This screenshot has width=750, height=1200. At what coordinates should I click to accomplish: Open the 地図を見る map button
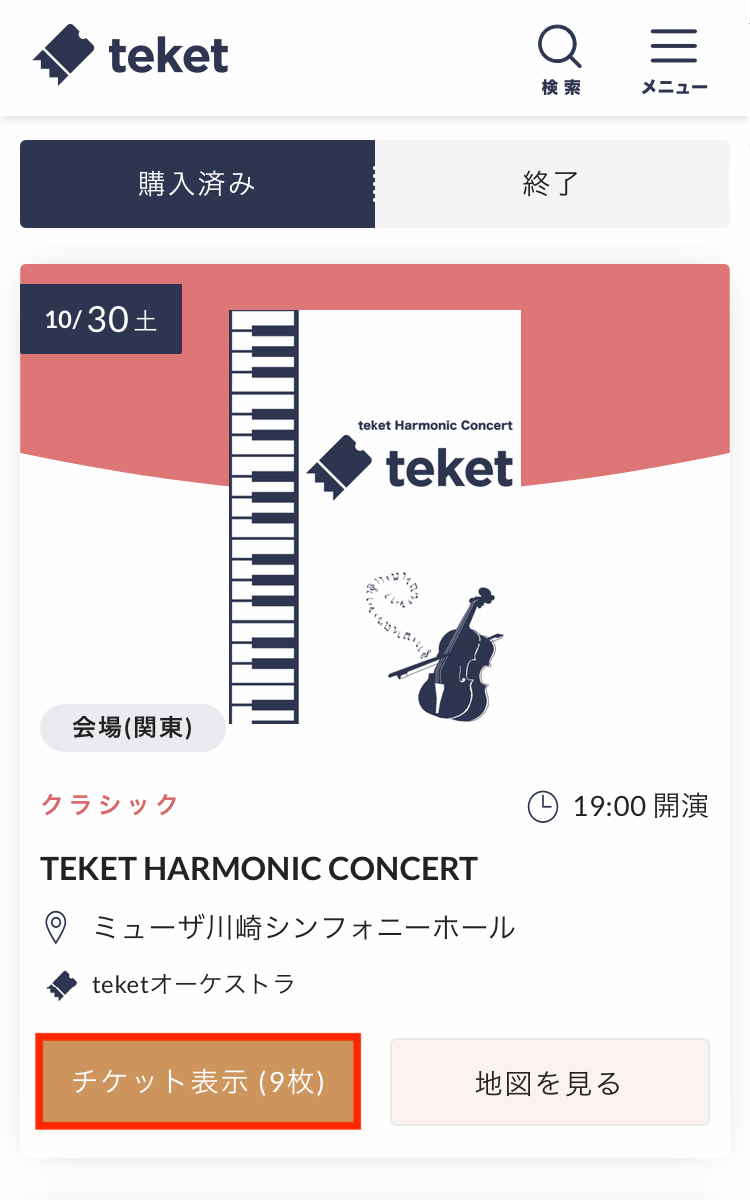pos(549,1082)
